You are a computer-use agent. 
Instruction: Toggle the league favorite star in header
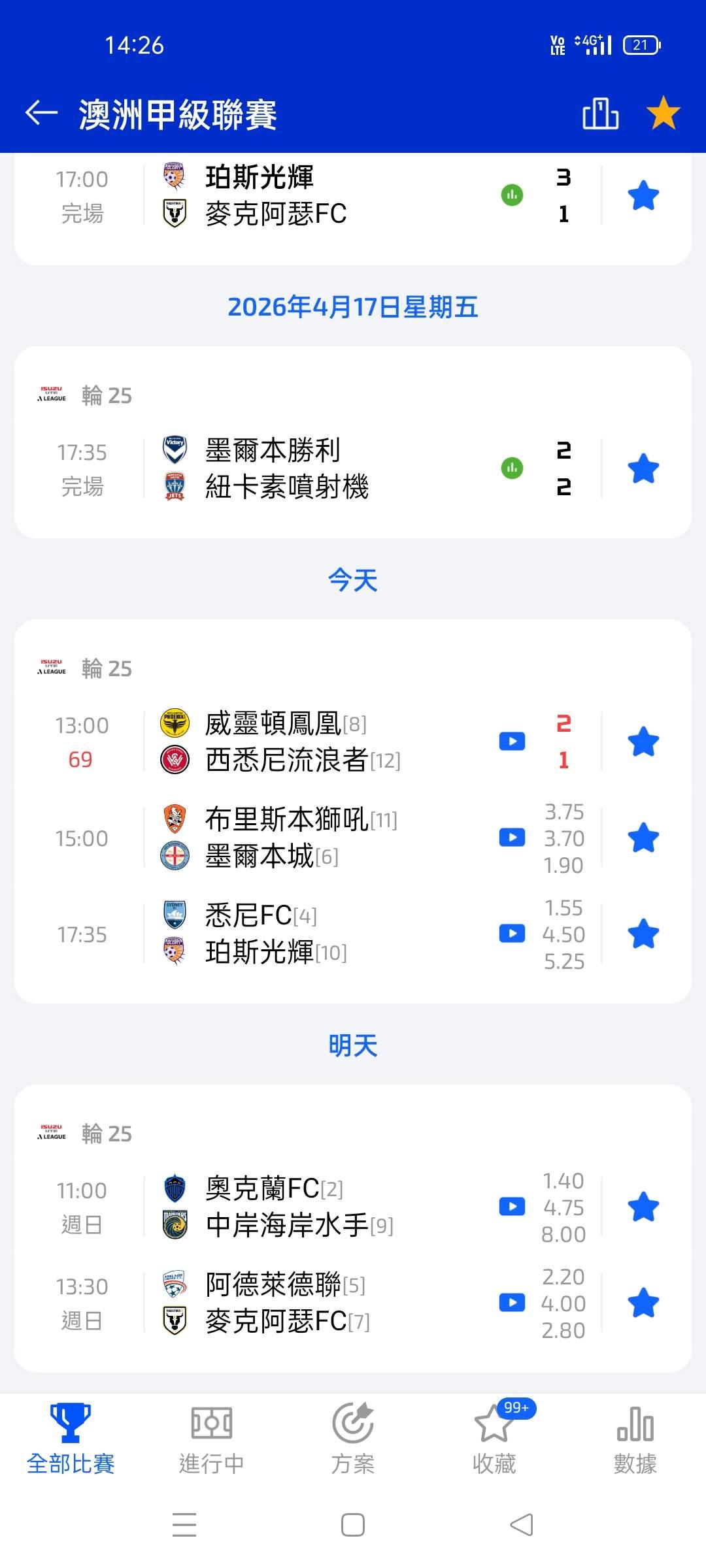tap(663, 113)
